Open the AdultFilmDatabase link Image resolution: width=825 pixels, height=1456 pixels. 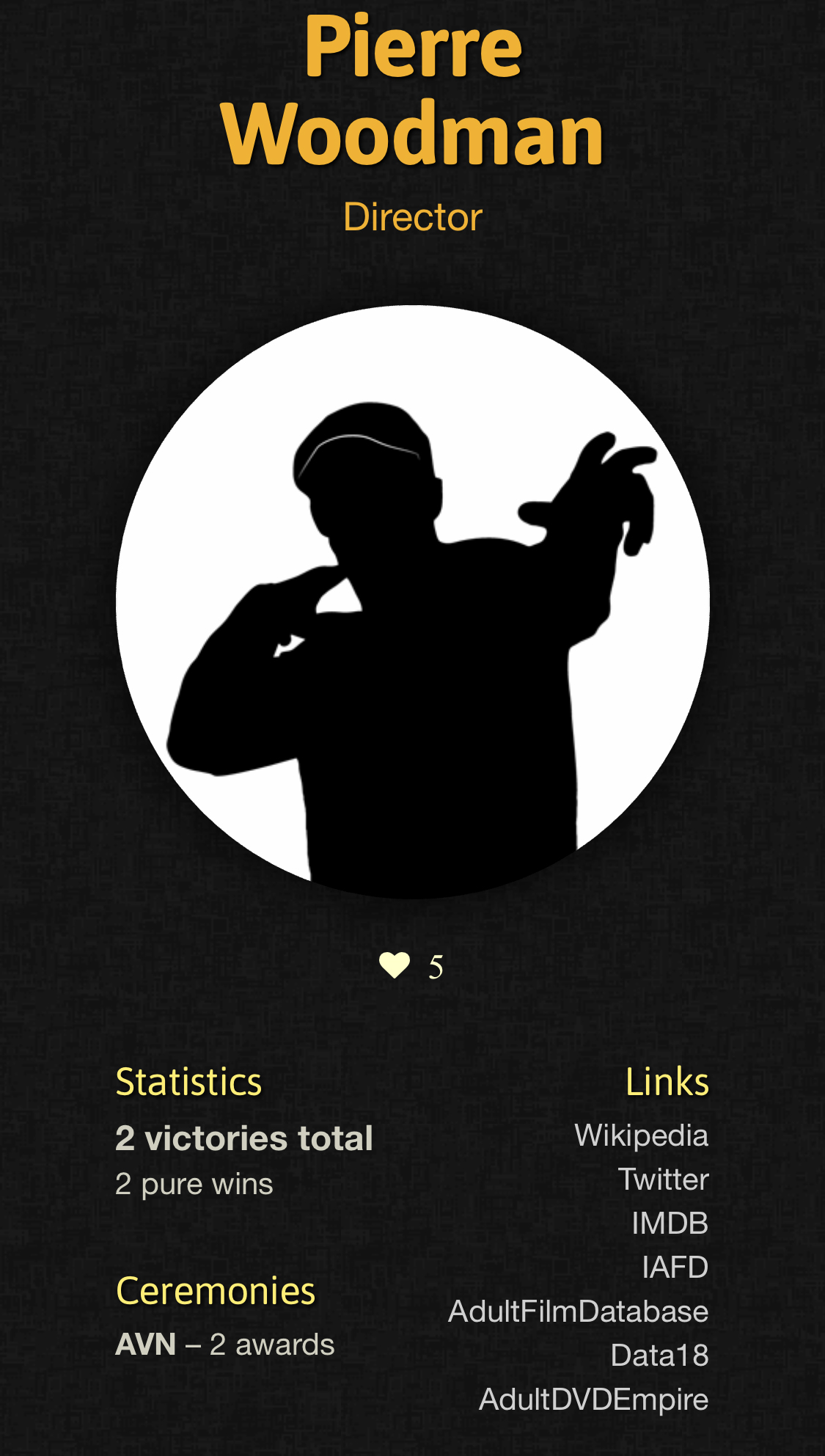point(578,1312)
